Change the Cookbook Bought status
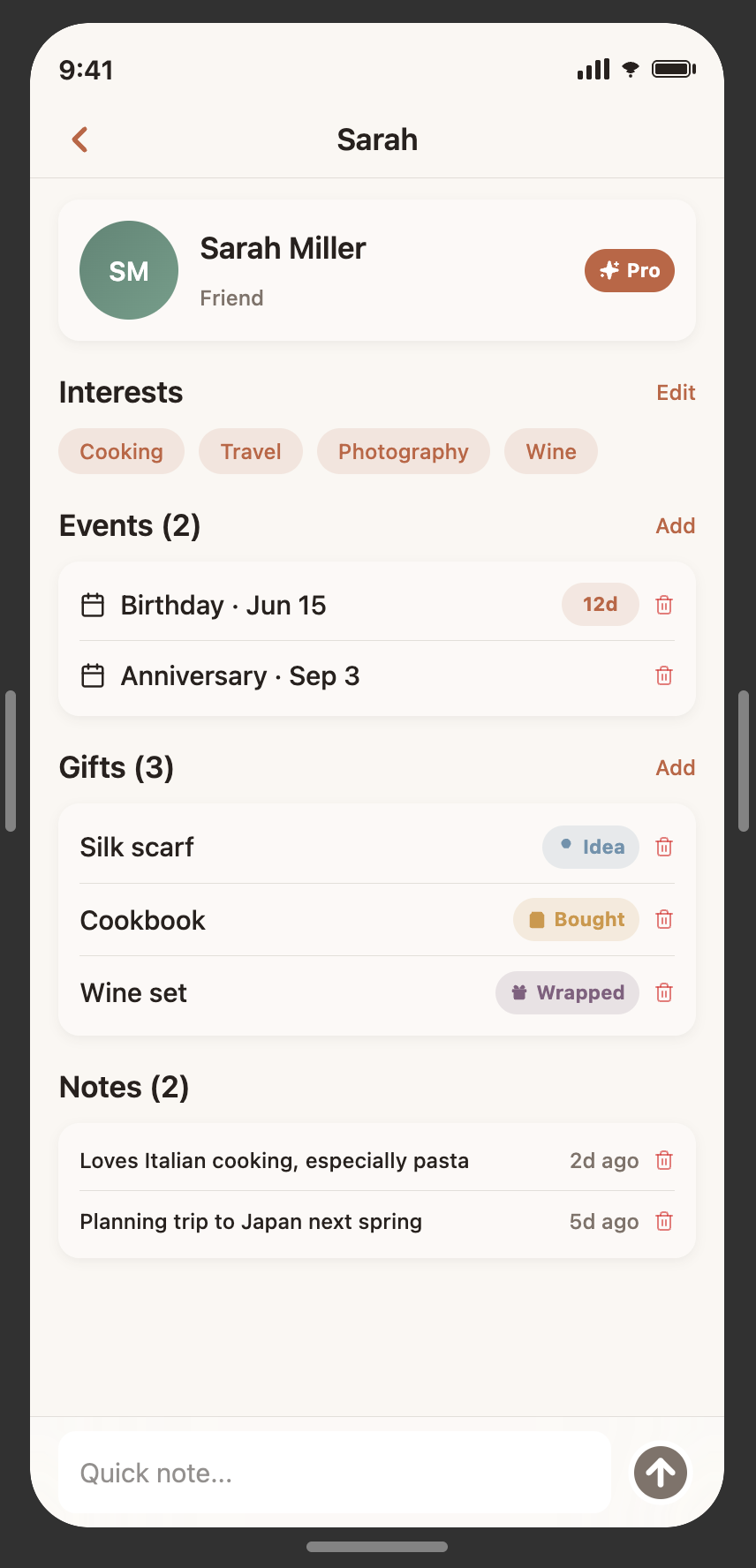The width and height of the screenshot is (756, 1568). point(576,920)
